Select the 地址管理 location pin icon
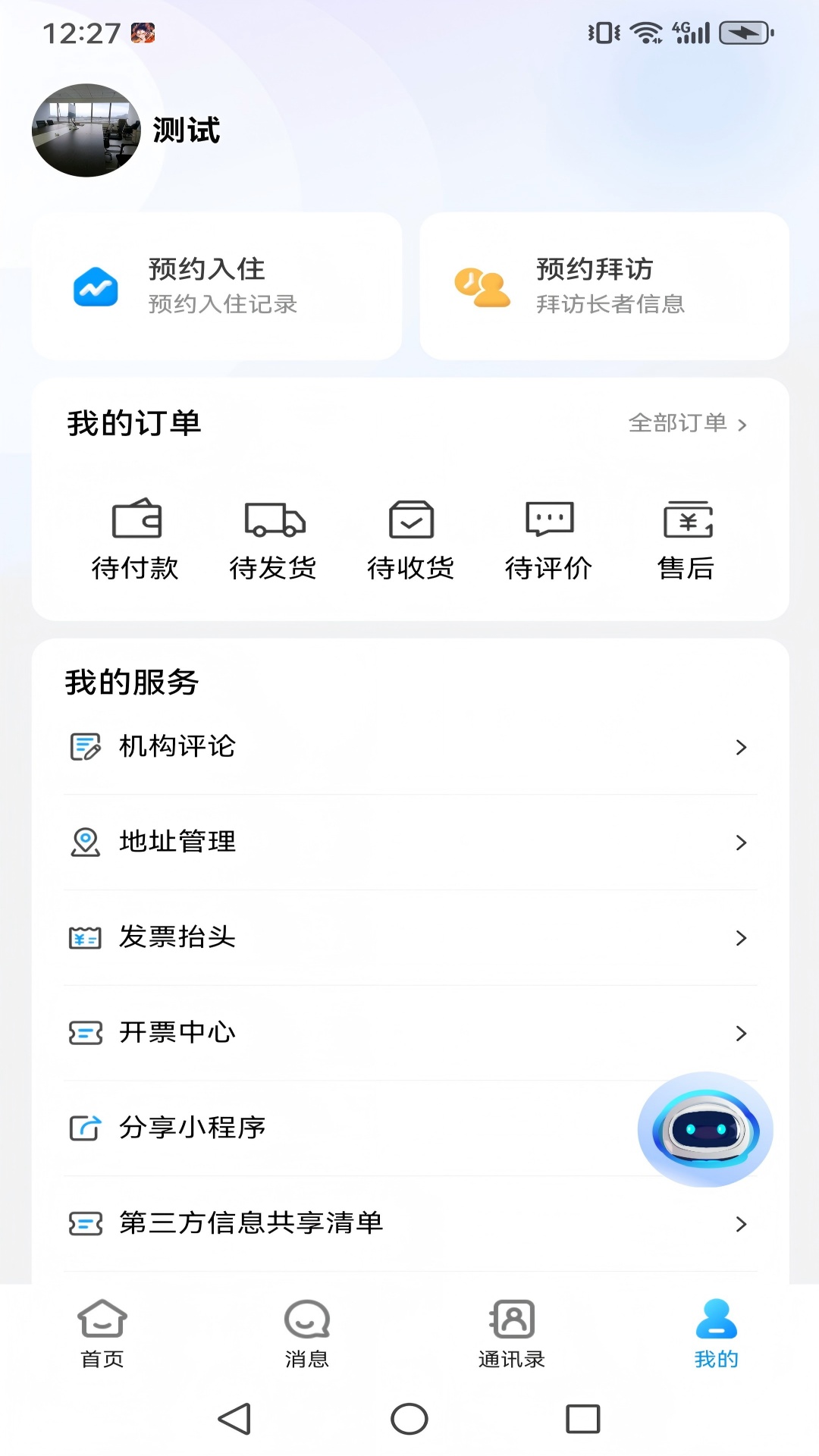Screen dimensions: 819x1456 coord(84,843)
